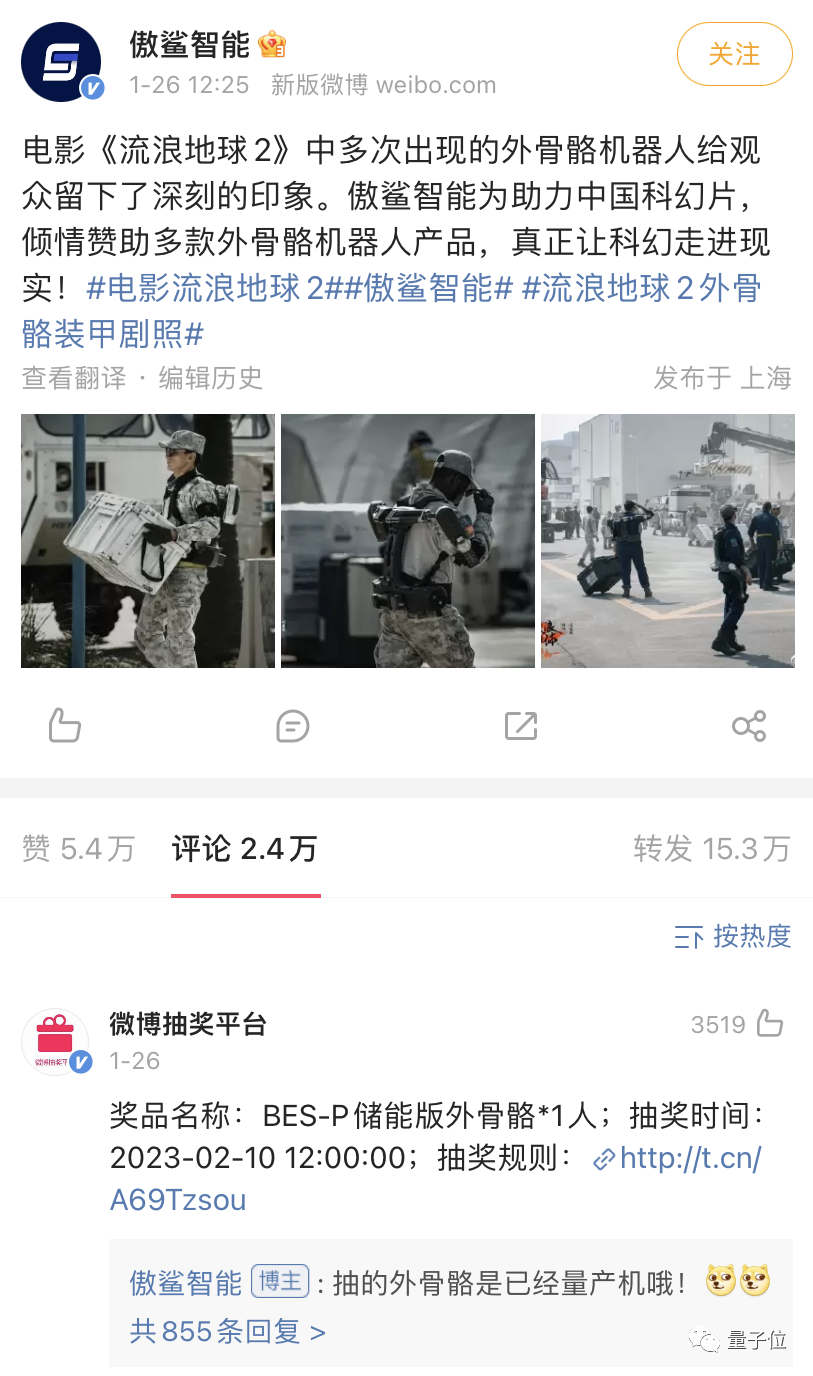Tap the comment bubble icon under the post
This screenshot has height=1376, width=813.
coord(292,726)
